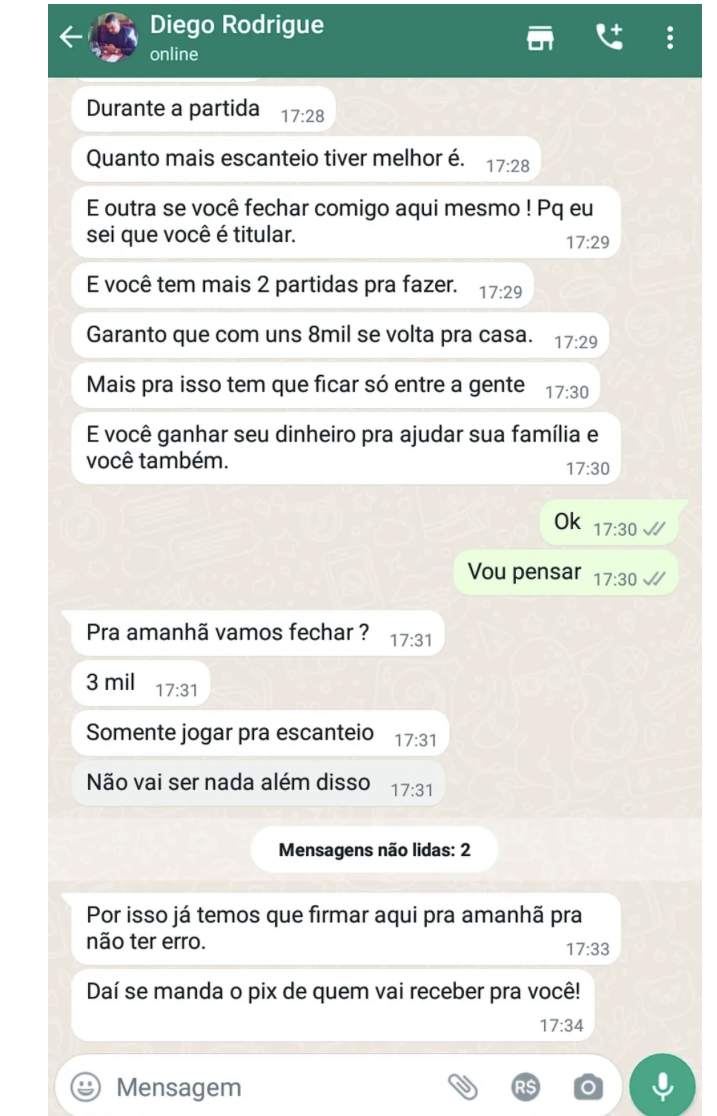Open the R$ payment option
Image resolution: width=717 pixels, height=1116 pixels.
point(526,1085)
